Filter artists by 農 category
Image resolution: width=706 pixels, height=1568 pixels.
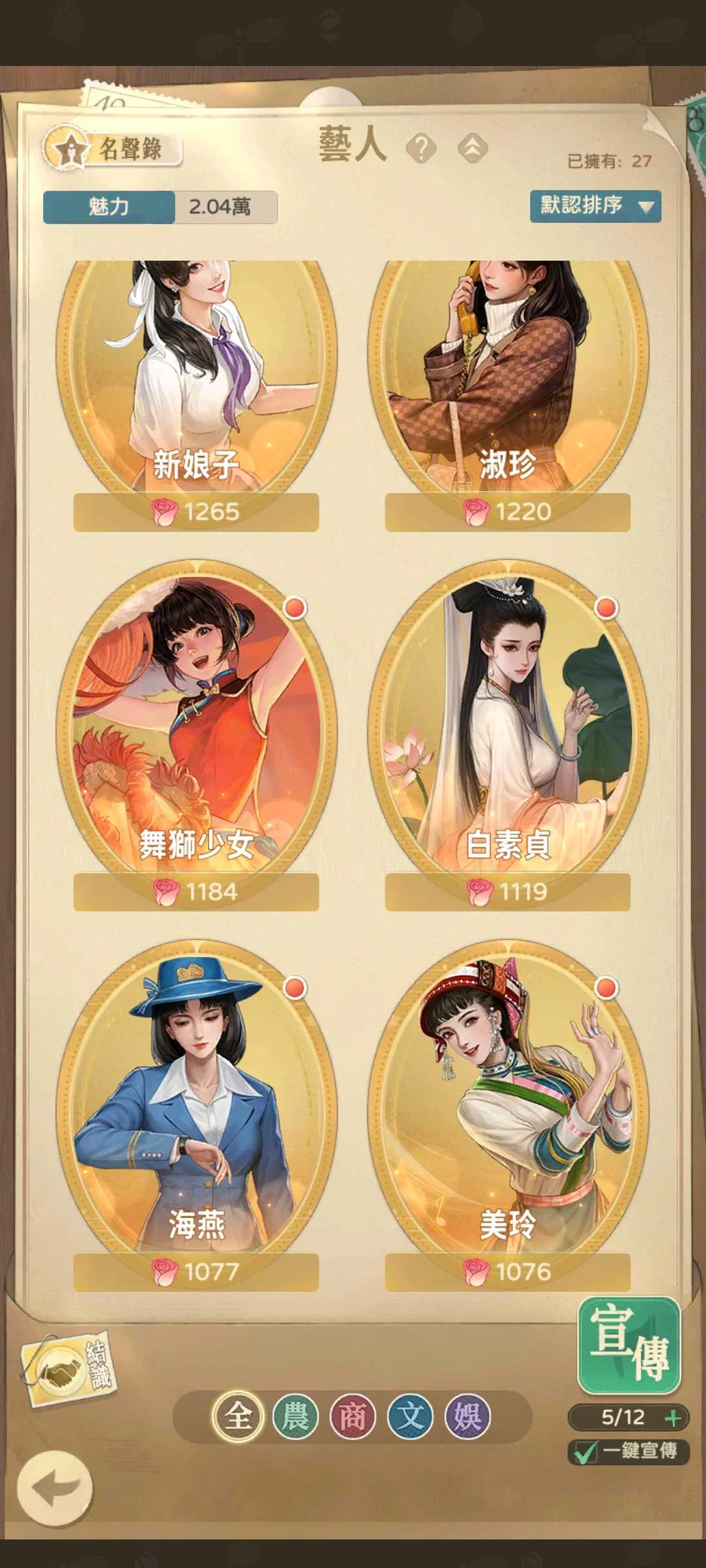(x=295, y=1417)
